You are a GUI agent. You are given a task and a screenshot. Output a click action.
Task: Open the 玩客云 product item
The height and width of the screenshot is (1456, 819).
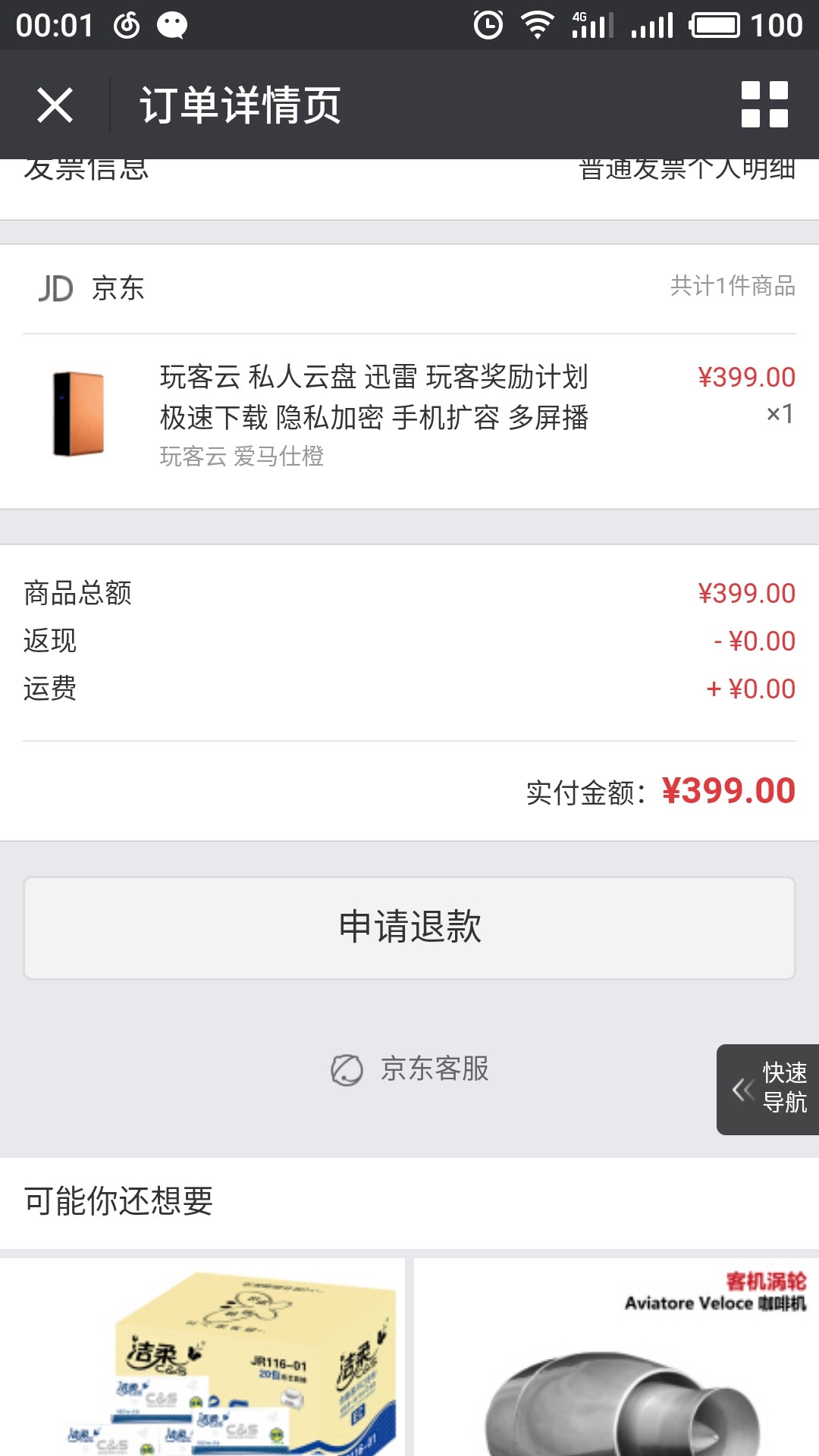[x=373, y=416]
